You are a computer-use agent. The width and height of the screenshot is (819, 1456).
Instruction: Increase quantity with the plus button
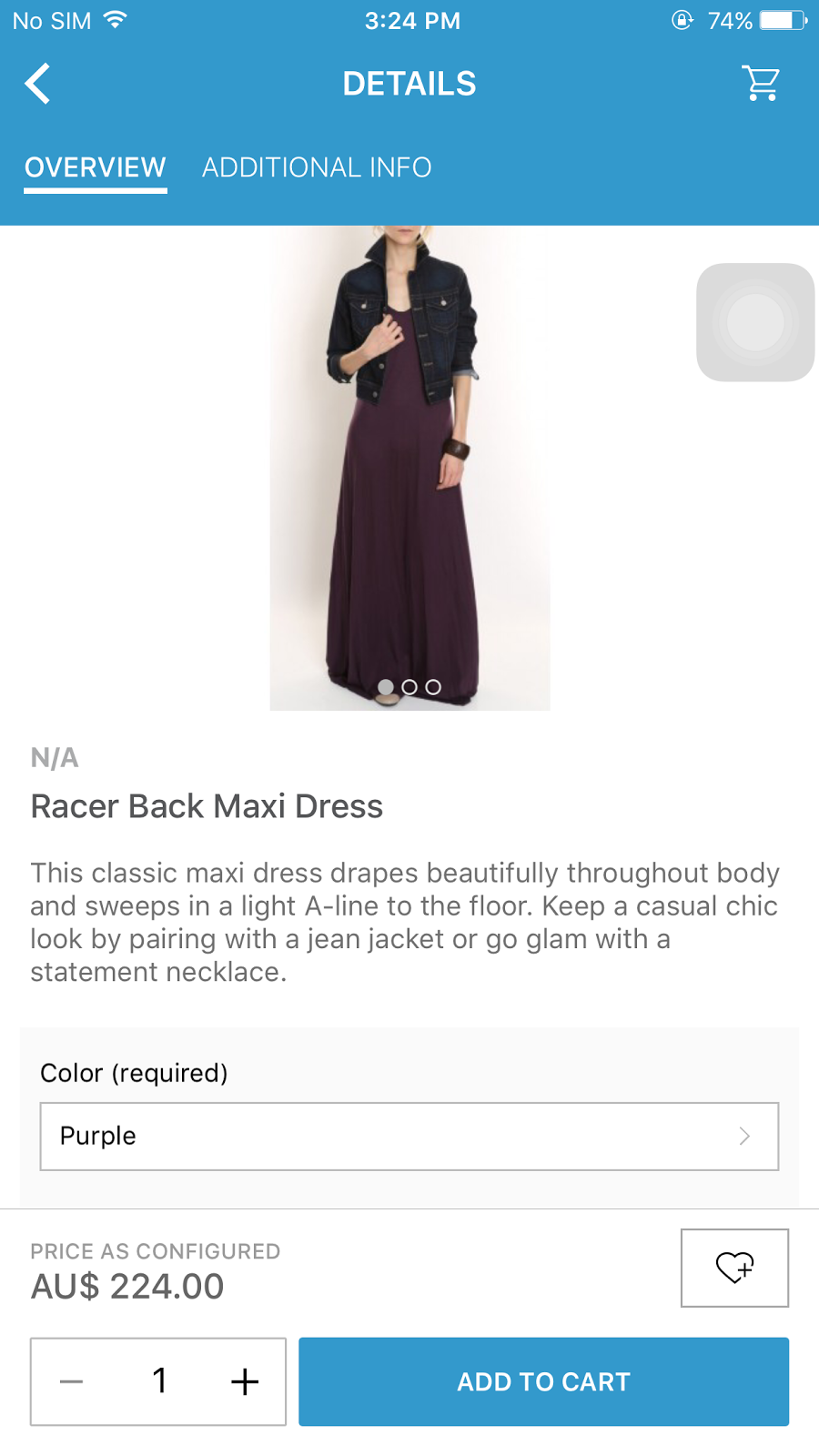click(245, 1381)
